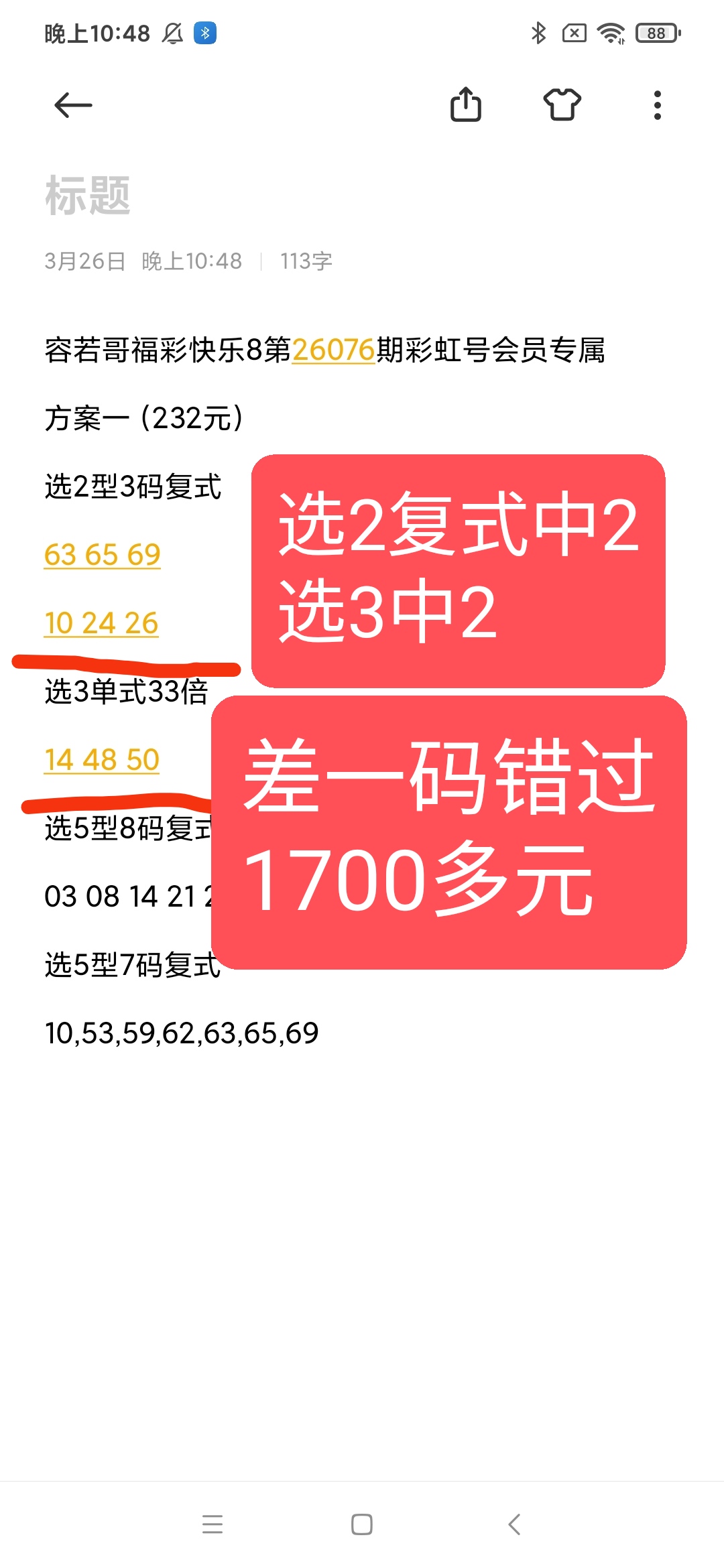
Task: Tap the battery indicator showing 88
Action: pos(655,34)
